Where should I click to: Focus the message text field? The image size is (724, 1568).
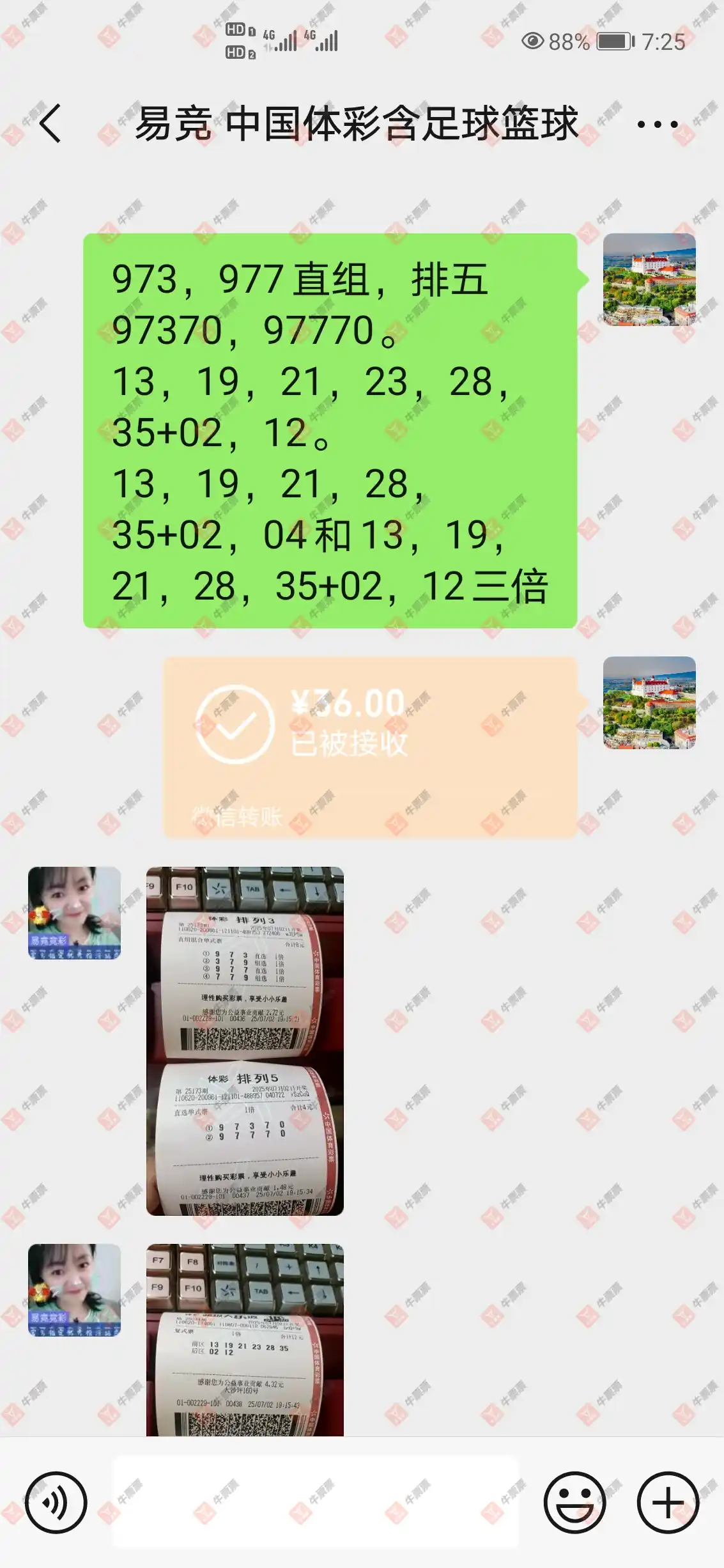pyautogui.click(x=316, y=1502)
